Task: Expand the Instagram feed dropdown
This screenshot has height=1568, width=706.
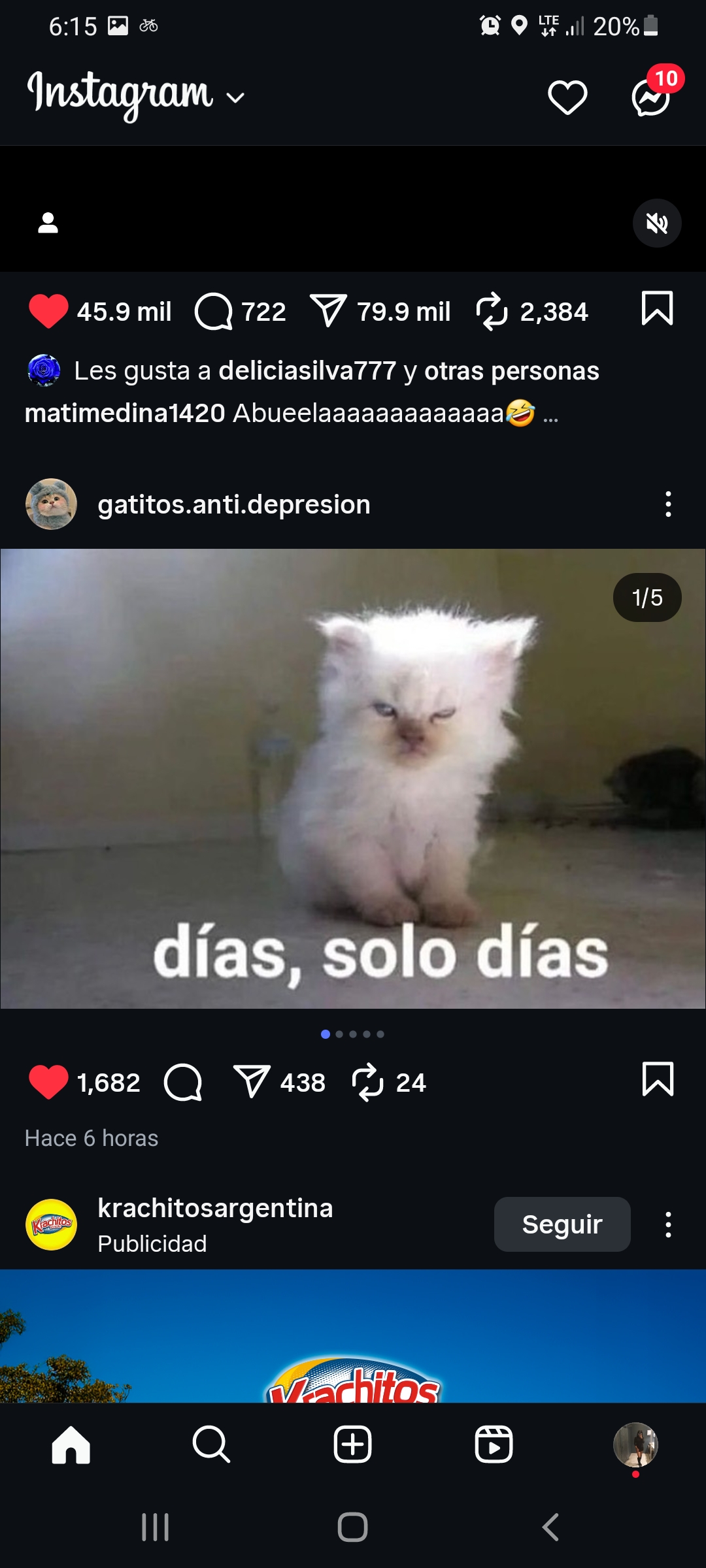Action: click(235, 98)
